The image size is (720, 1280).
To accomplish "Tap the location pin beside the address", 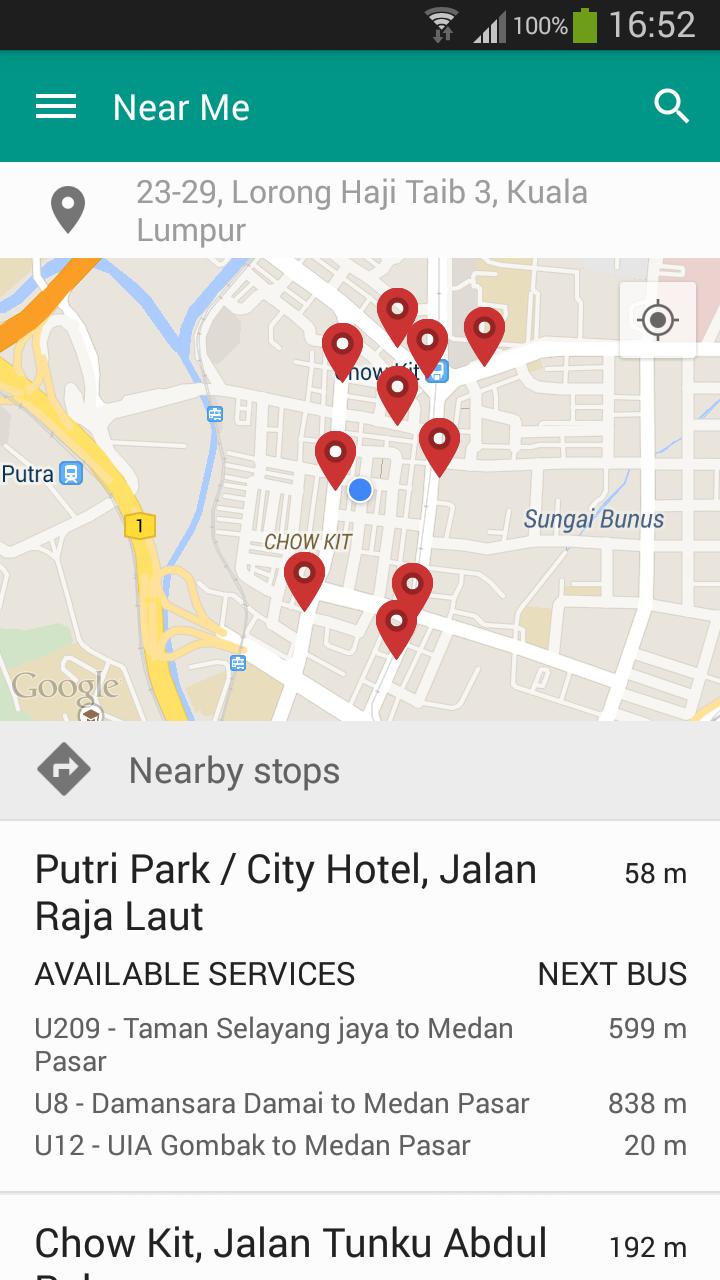I will tap(68, 209).
